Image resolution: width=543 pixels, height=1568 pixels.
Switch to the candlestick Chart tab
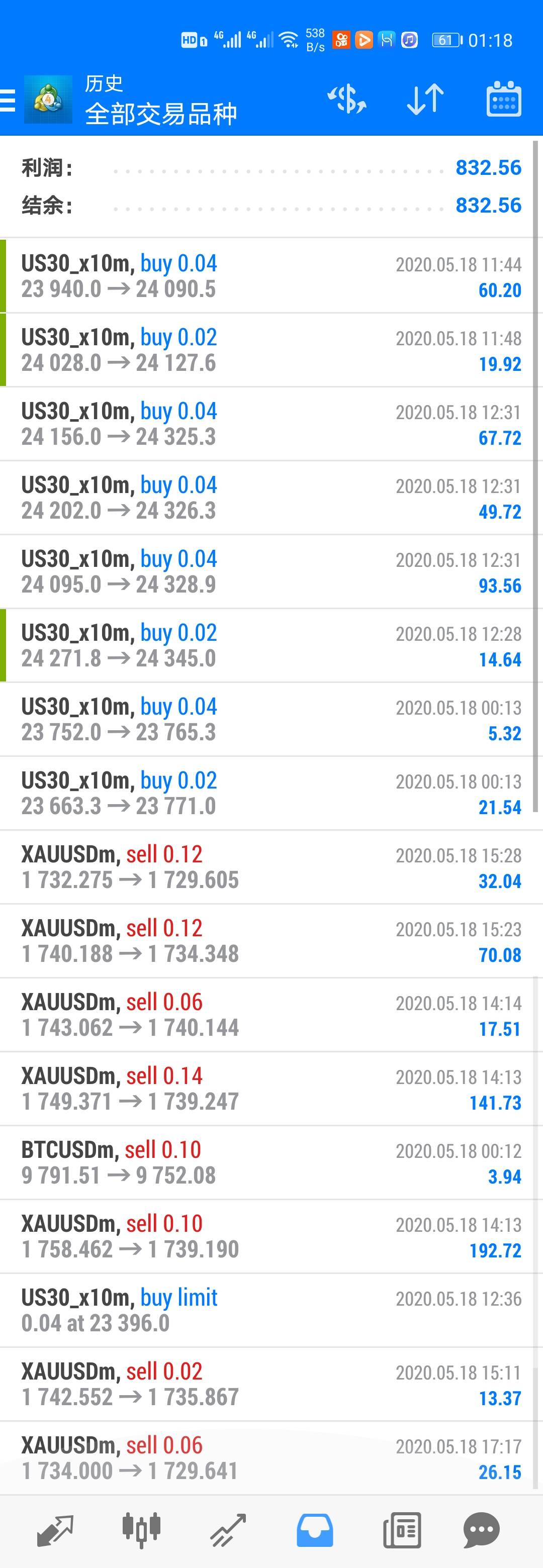pyautogui.click(x=141, y=1530)
